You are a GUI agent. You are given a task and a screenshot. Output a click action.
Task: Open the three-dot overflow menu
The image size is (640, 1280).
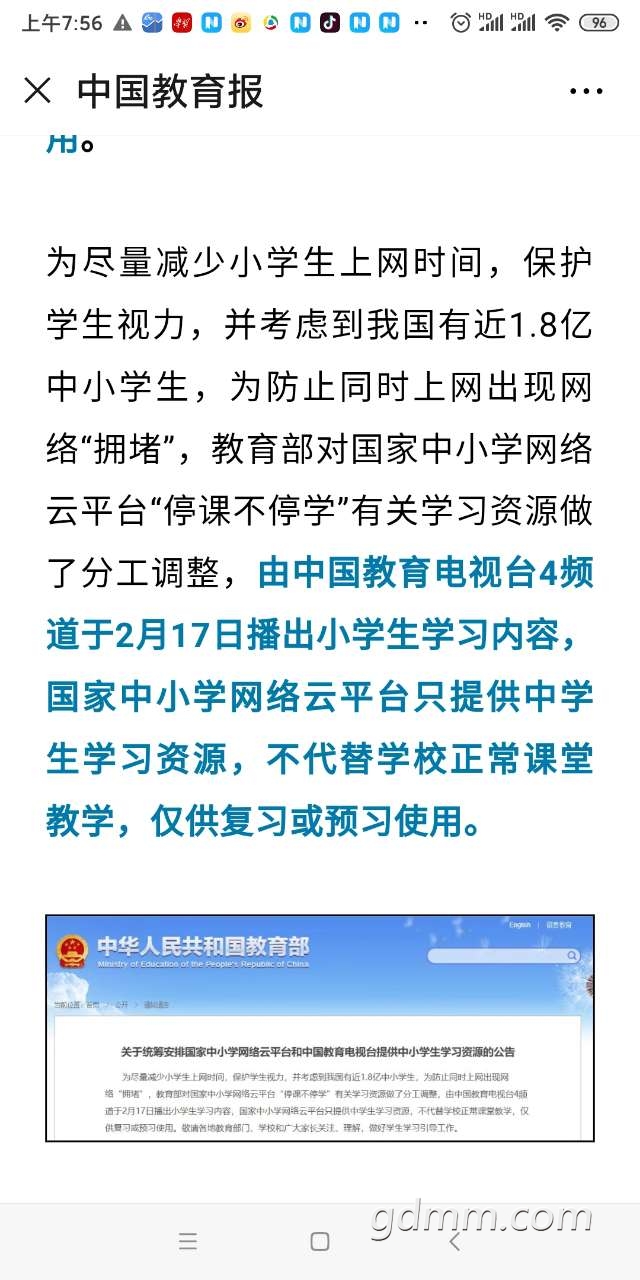[x=586, y=91]
